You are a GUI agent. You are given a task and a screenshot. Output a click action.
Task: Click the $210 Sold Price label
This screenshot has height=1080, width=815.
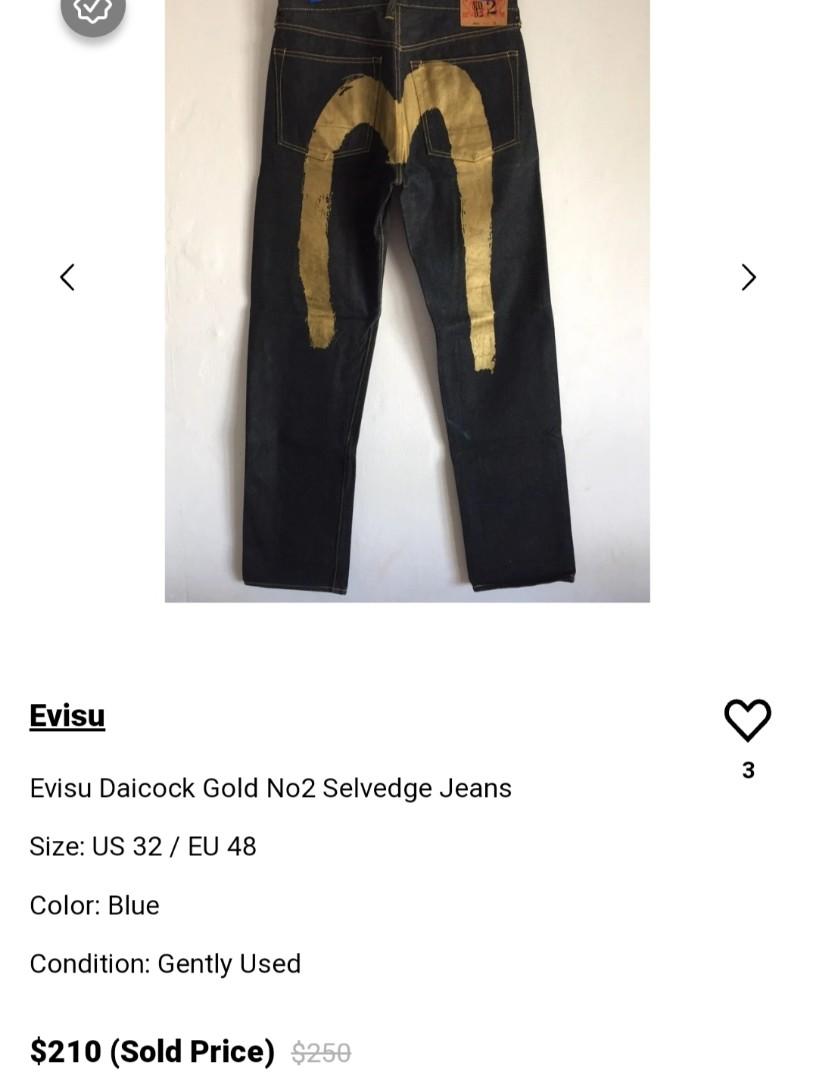tap(152, 1051)
